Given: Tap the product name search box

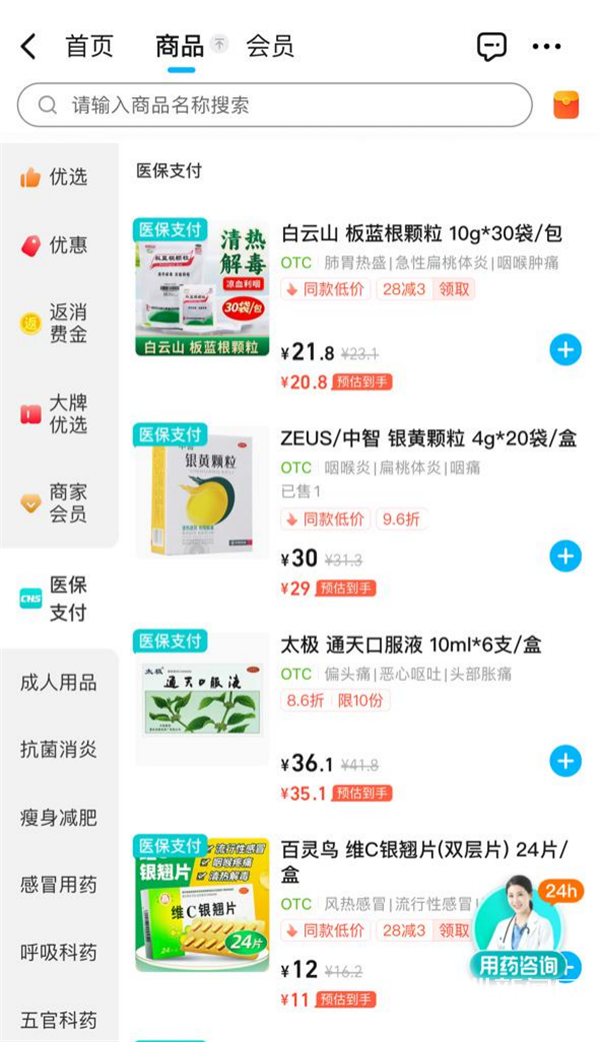Looking at the screenshot, I should click(x=275, y=105).
